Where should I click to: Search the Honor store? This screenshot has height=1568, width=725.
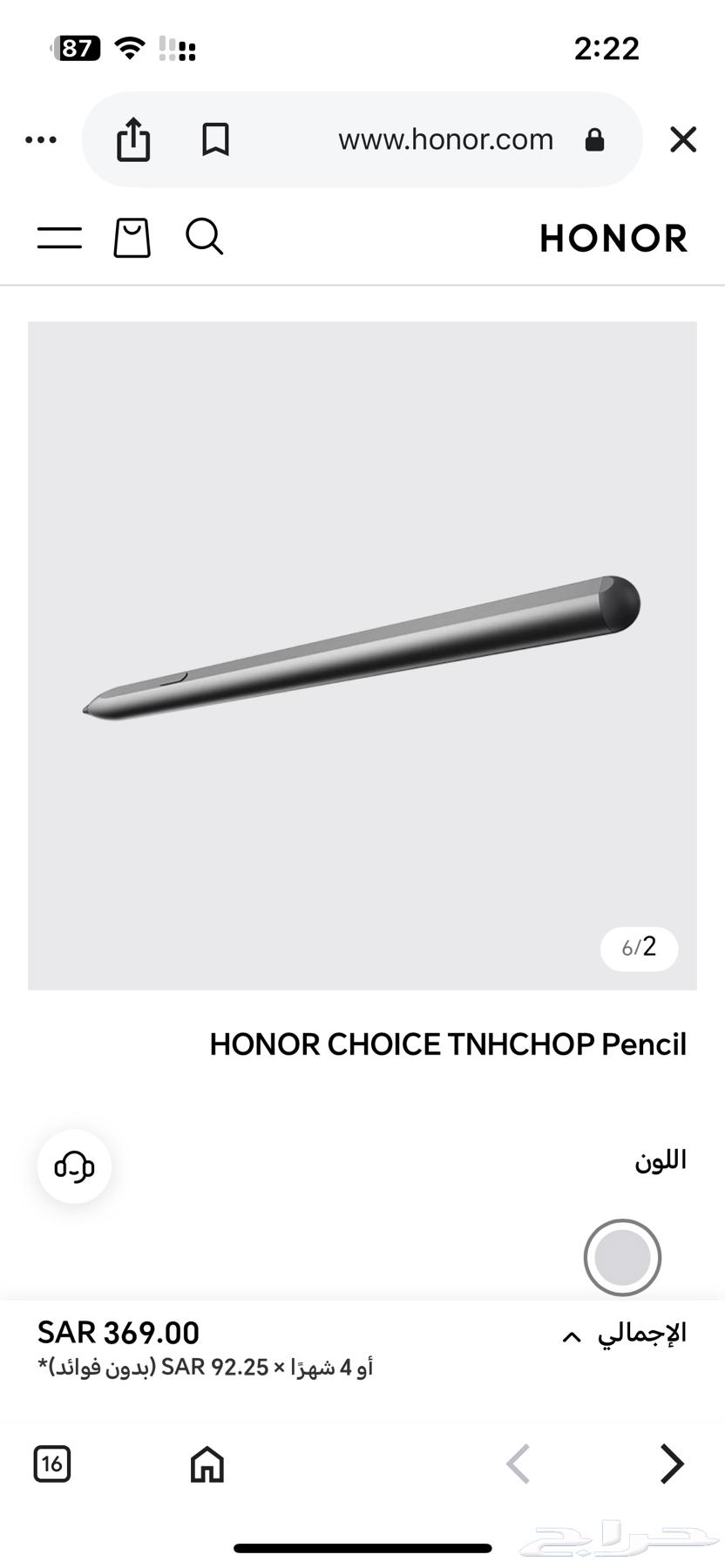[205, 237]
